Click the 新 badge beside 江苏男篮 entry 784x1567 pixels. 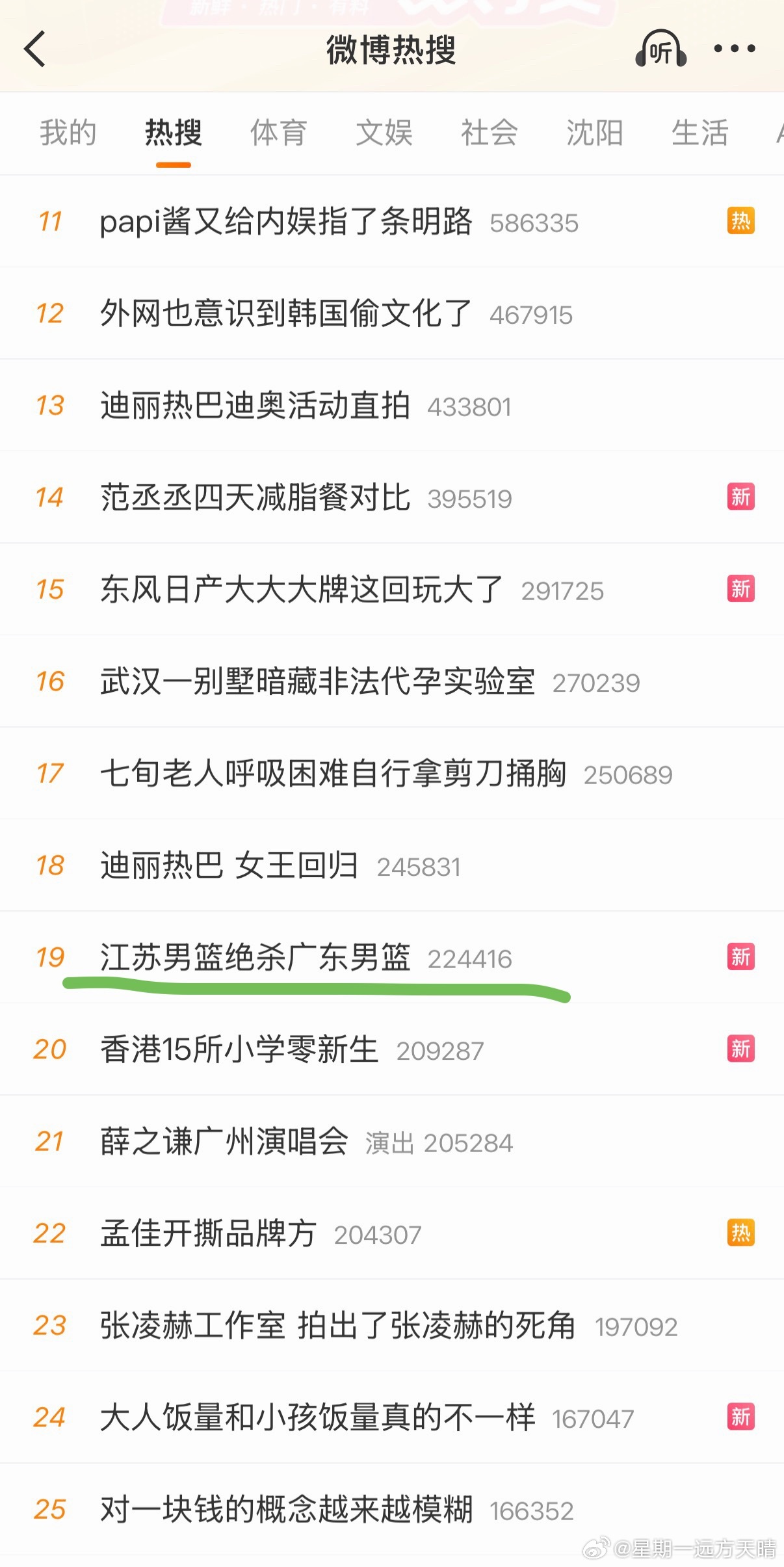click(740, 956)
